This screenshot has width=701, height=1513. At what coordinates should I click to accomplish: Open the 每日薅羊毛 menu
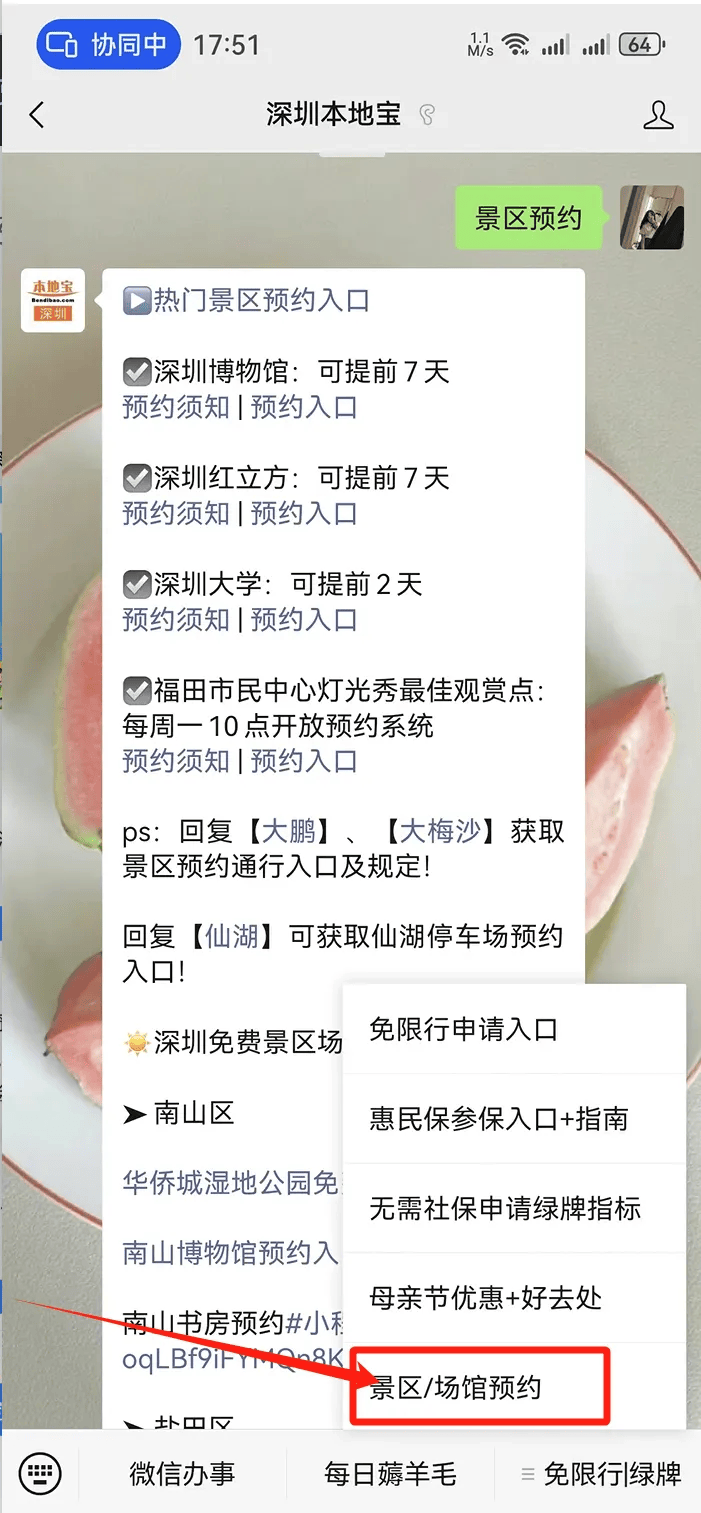point(390,1473)
